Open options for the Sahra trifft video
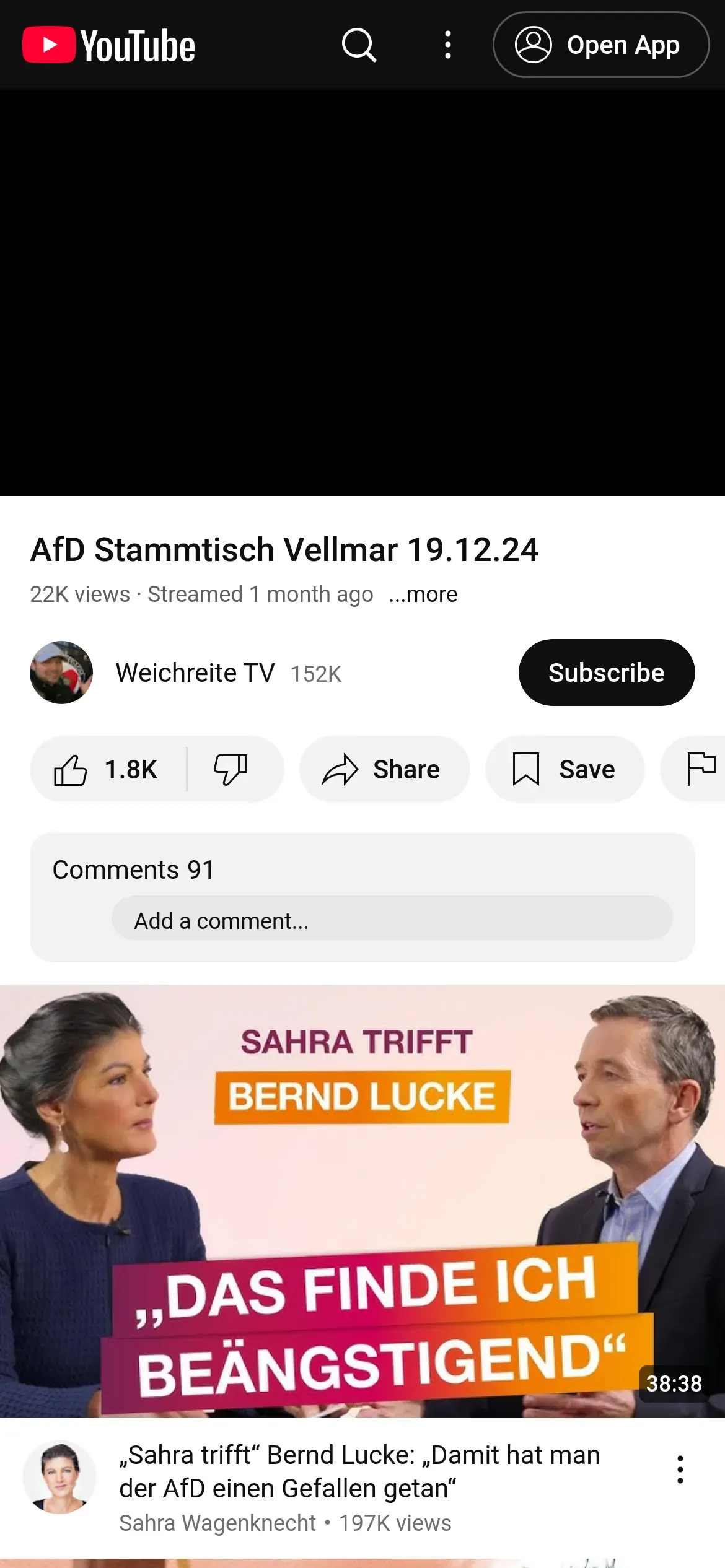Viewport: 725px width, 1568px height. pos(680,1470)
